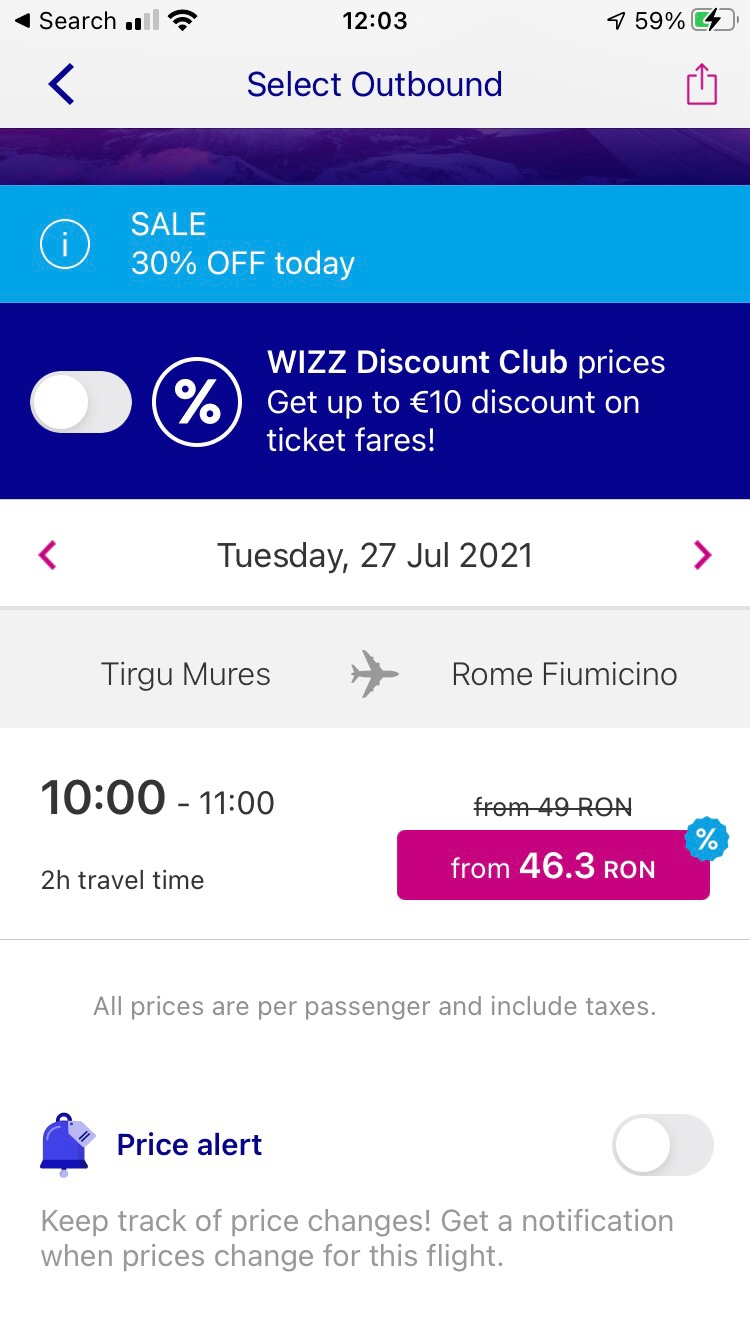Return to Search via status bar

tap(66, 21)
